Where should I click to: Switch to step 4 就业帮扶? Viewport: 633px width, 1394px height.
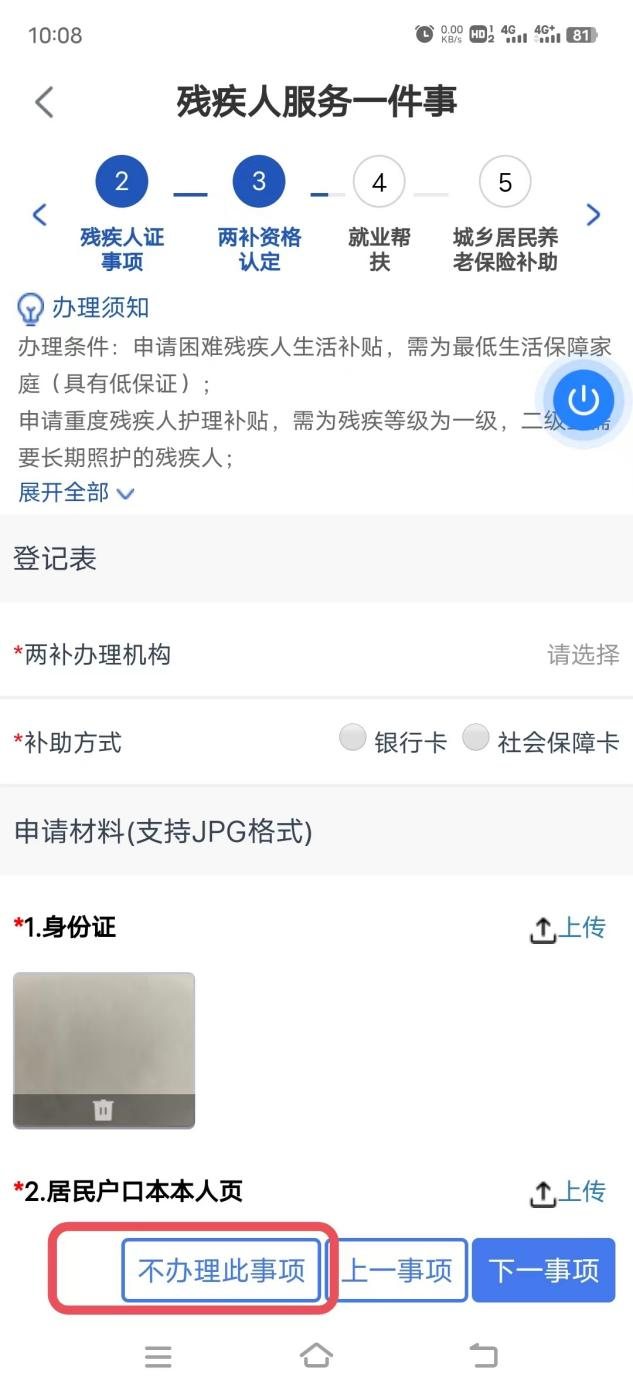379,183
